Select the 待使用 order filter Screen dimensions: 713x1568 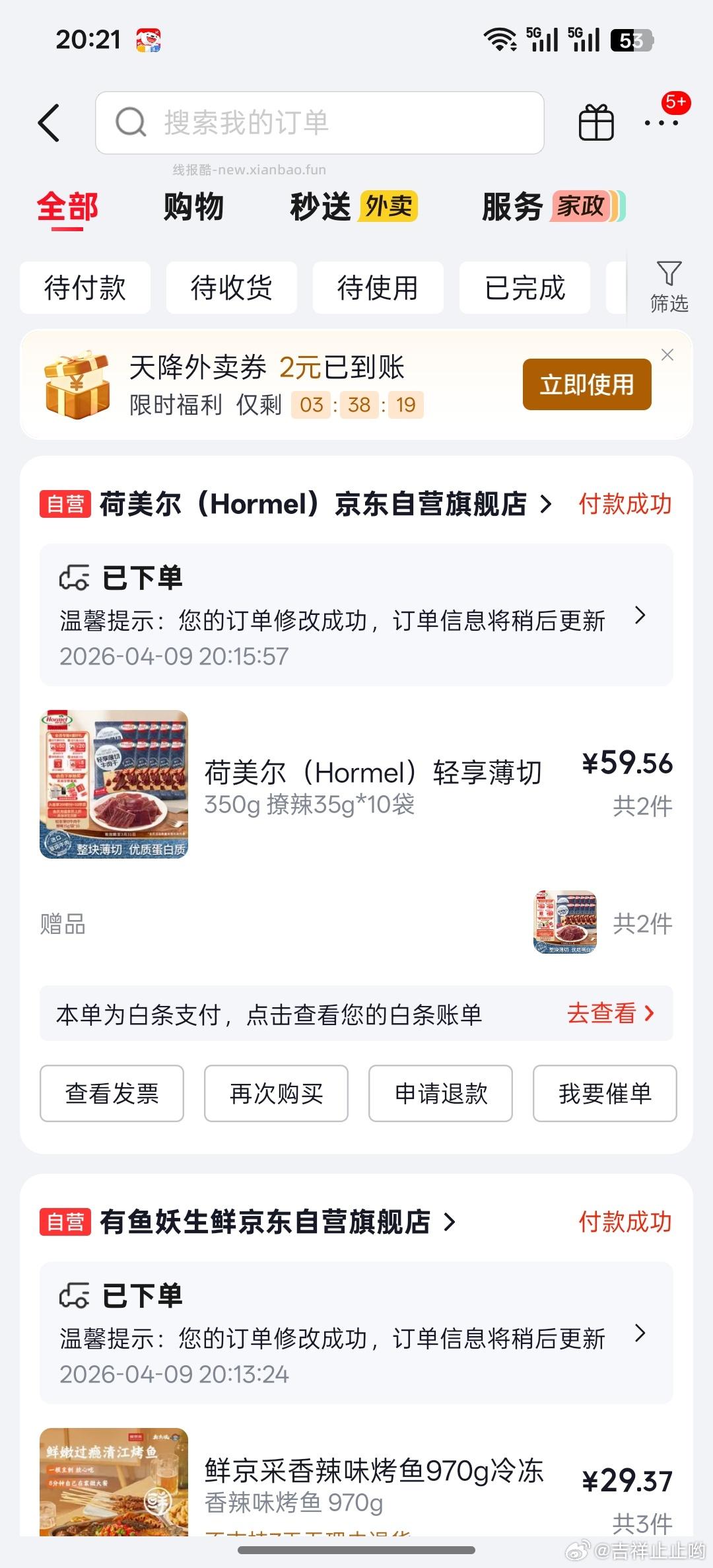[x=378, y=287]
